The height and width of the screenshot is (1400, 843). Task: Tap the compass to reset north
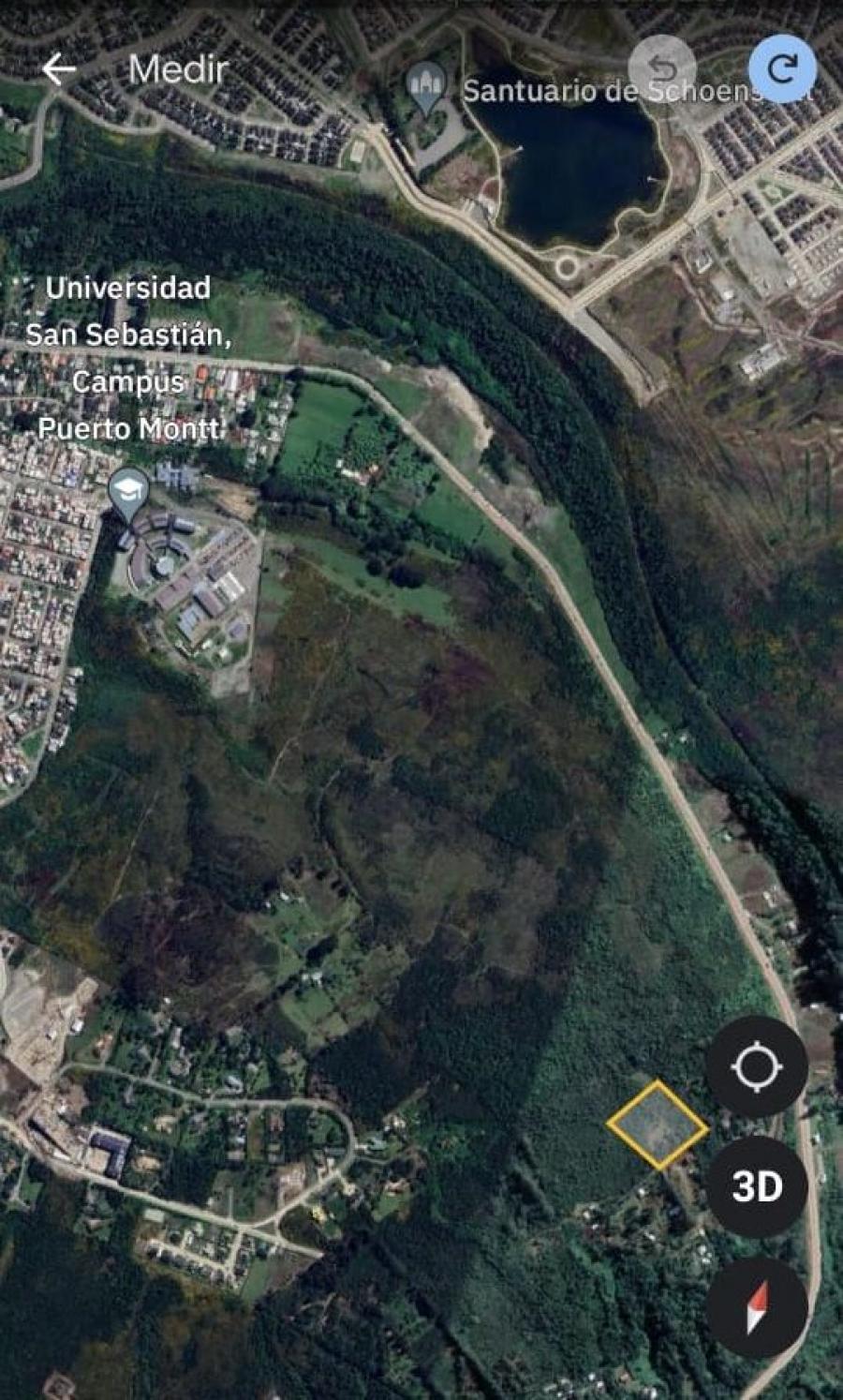757,1308
